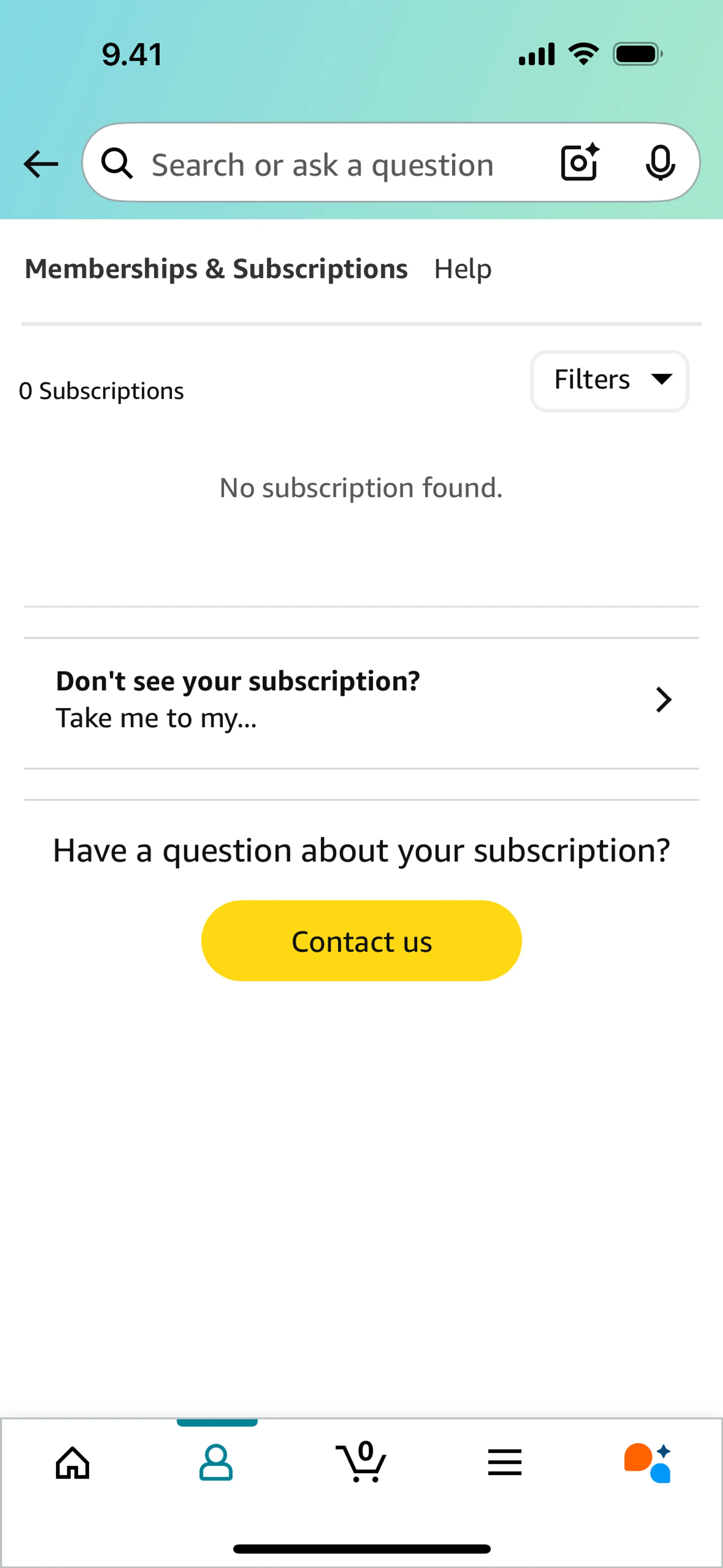
Task: Open the shopping cart
Action: point(361,1463)
